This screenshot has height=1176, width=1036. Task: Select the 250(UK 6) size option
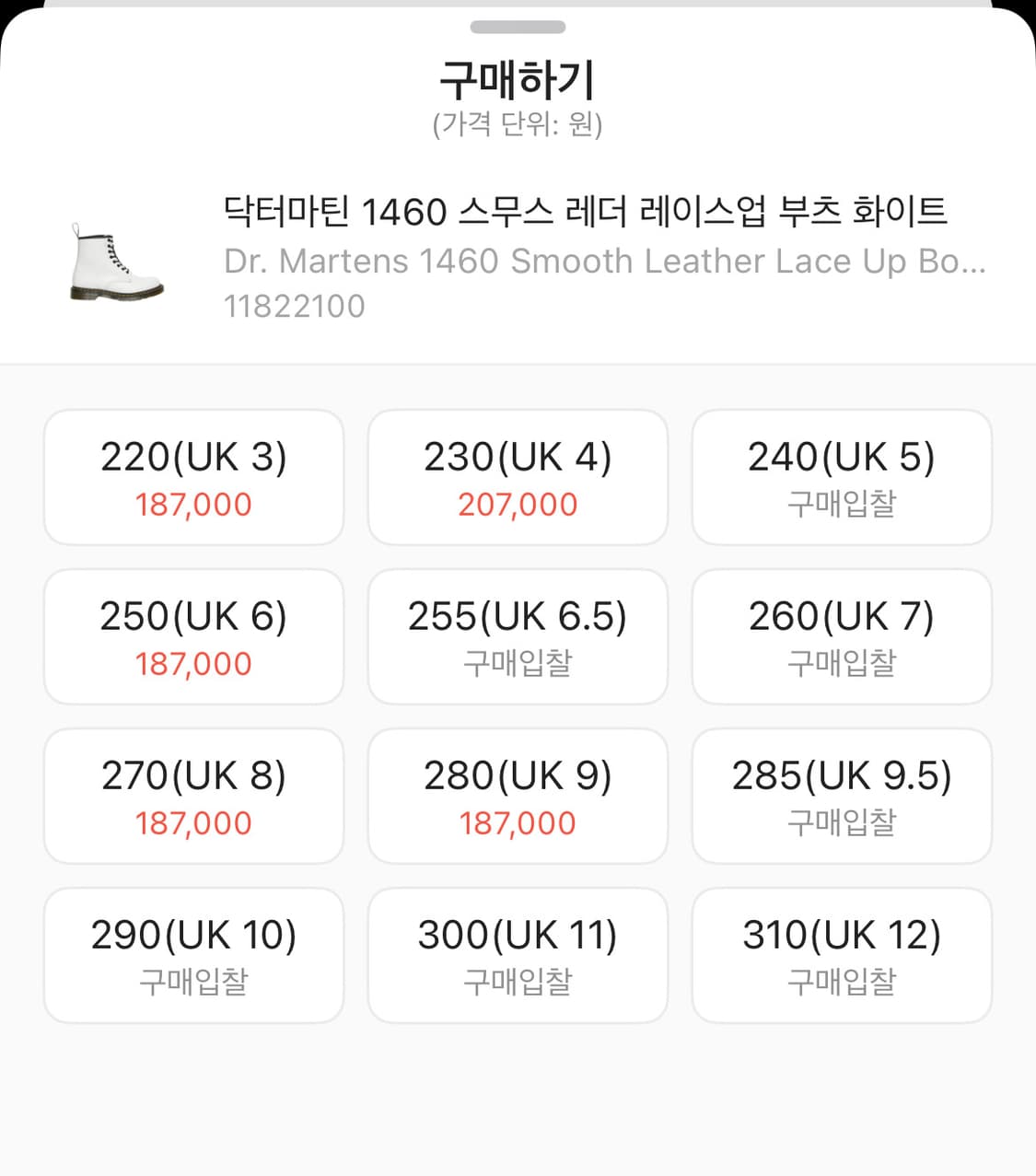pyautogui.click(x=192, y=636)
